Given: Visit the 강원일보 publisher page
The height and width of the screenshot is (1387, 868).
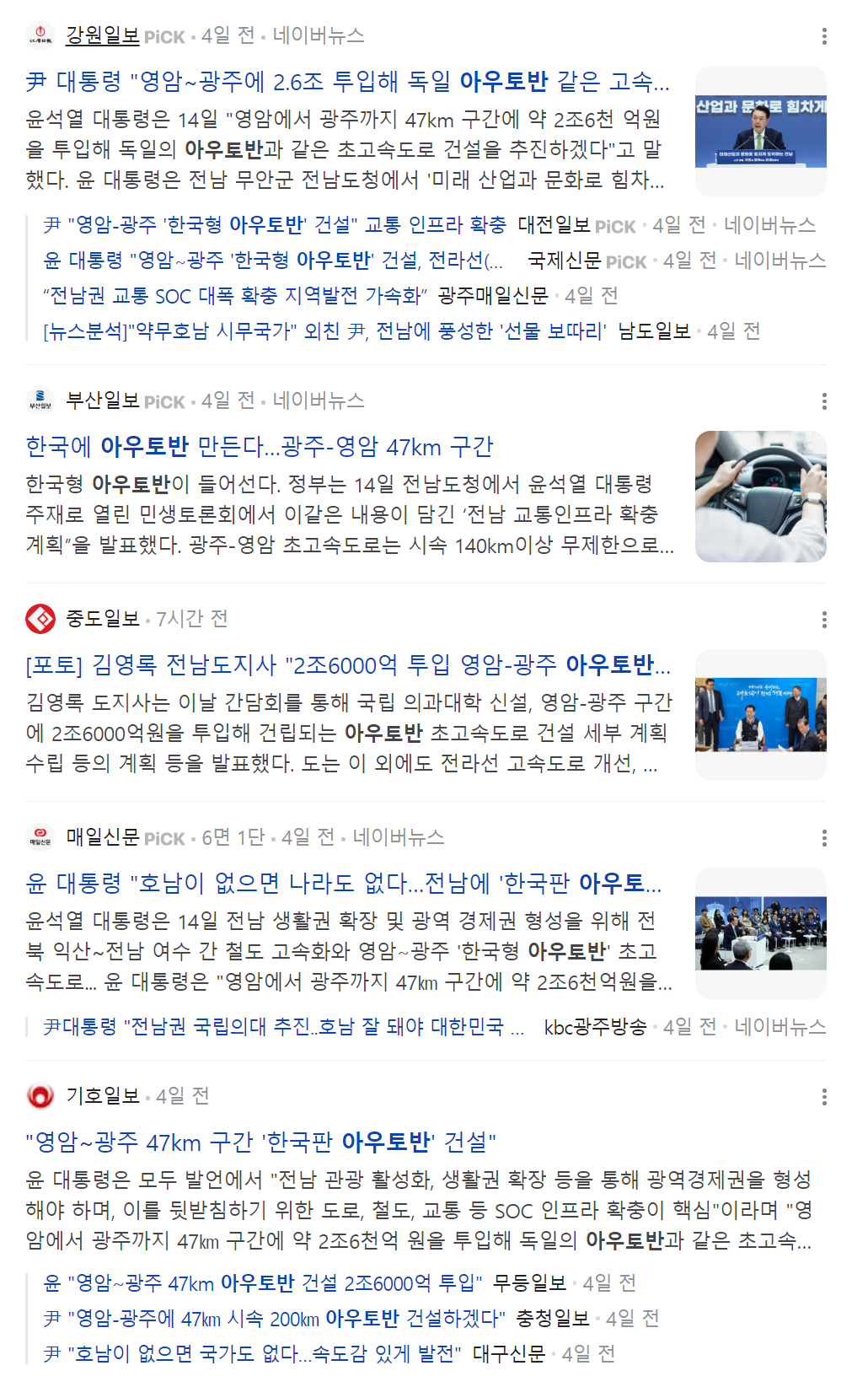Looking at the screenshot, I should click(x=103, y=35).
